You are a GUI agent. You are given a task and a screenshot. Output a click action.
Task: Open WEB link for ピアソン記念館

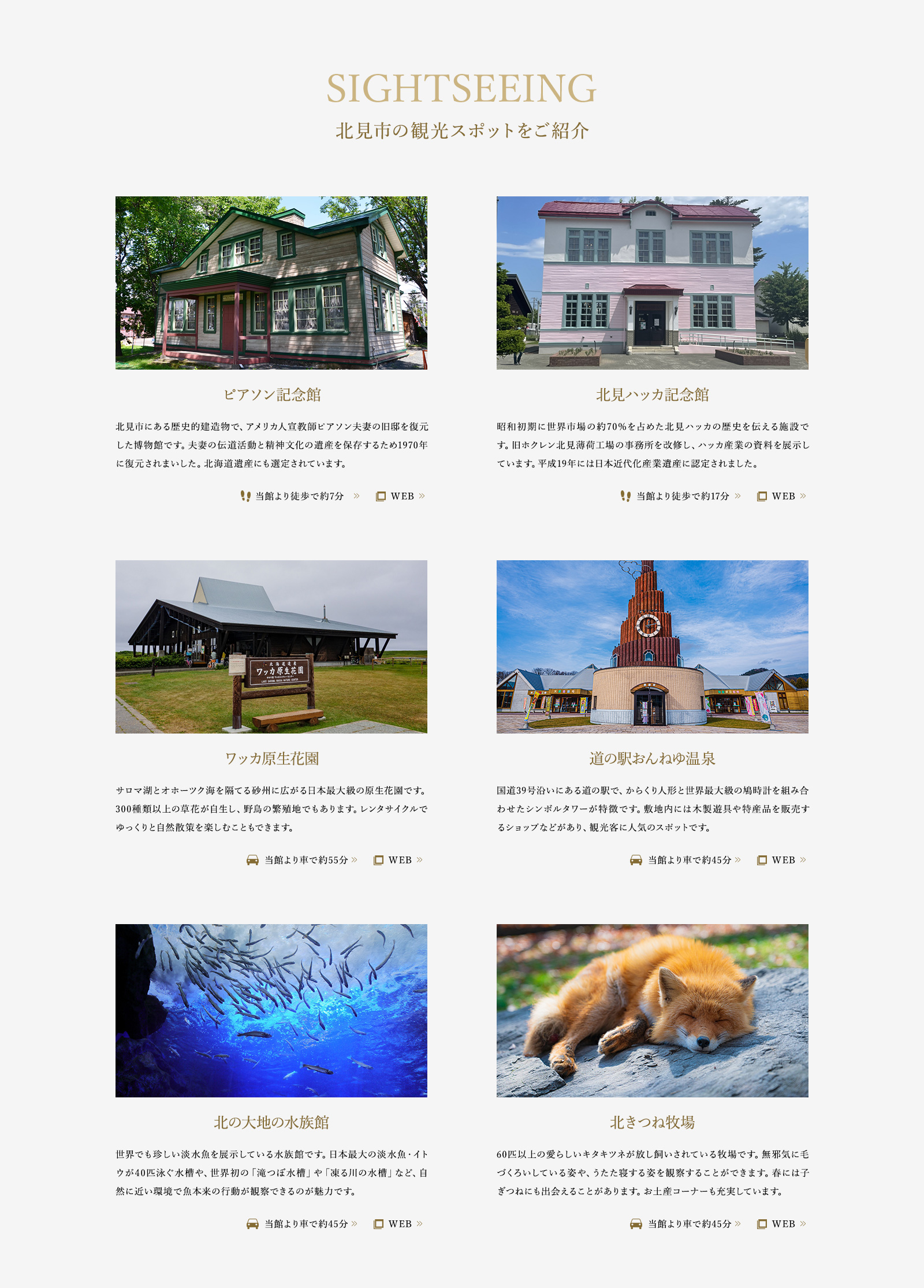click(x=401, y=496)
